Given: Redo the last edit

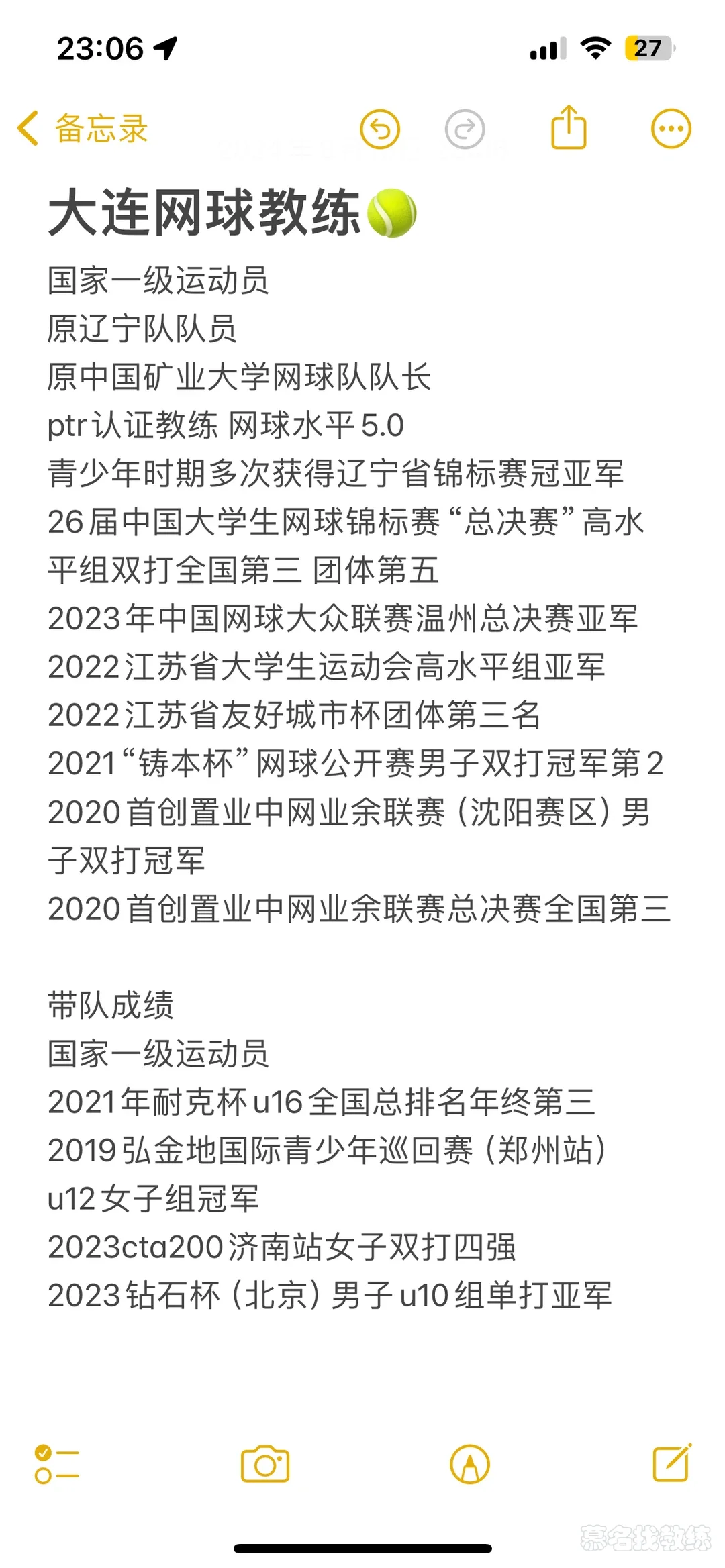Looking at the screenshot, I should (x=465, y=129).
